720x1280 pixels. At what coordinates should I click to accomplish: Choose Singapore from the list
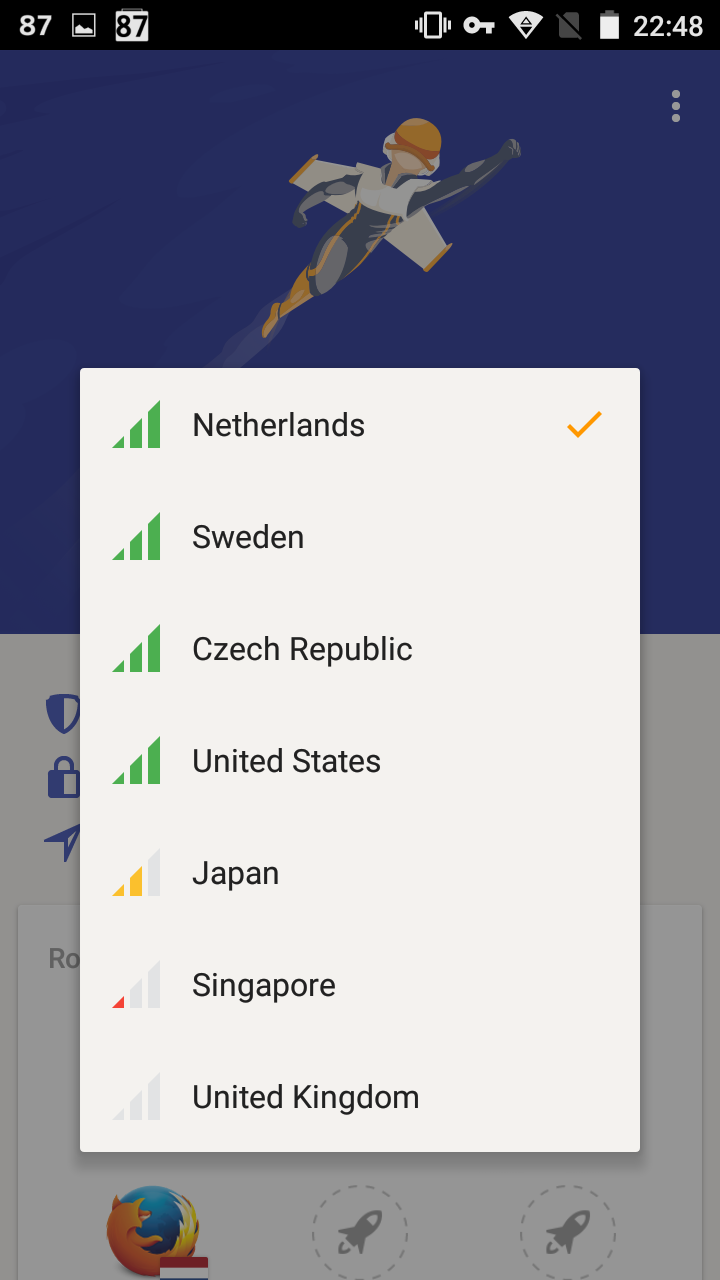pos(360,985)
